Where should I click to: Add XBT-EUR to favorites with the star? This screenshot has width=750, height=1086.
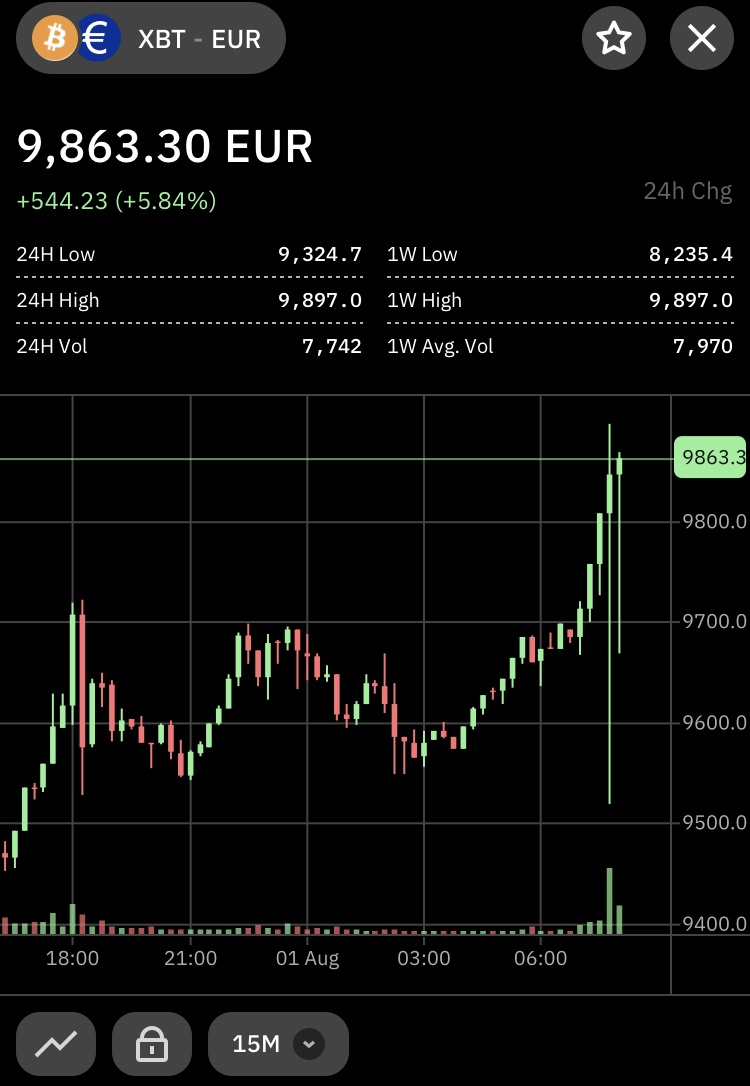coord(614,39)
